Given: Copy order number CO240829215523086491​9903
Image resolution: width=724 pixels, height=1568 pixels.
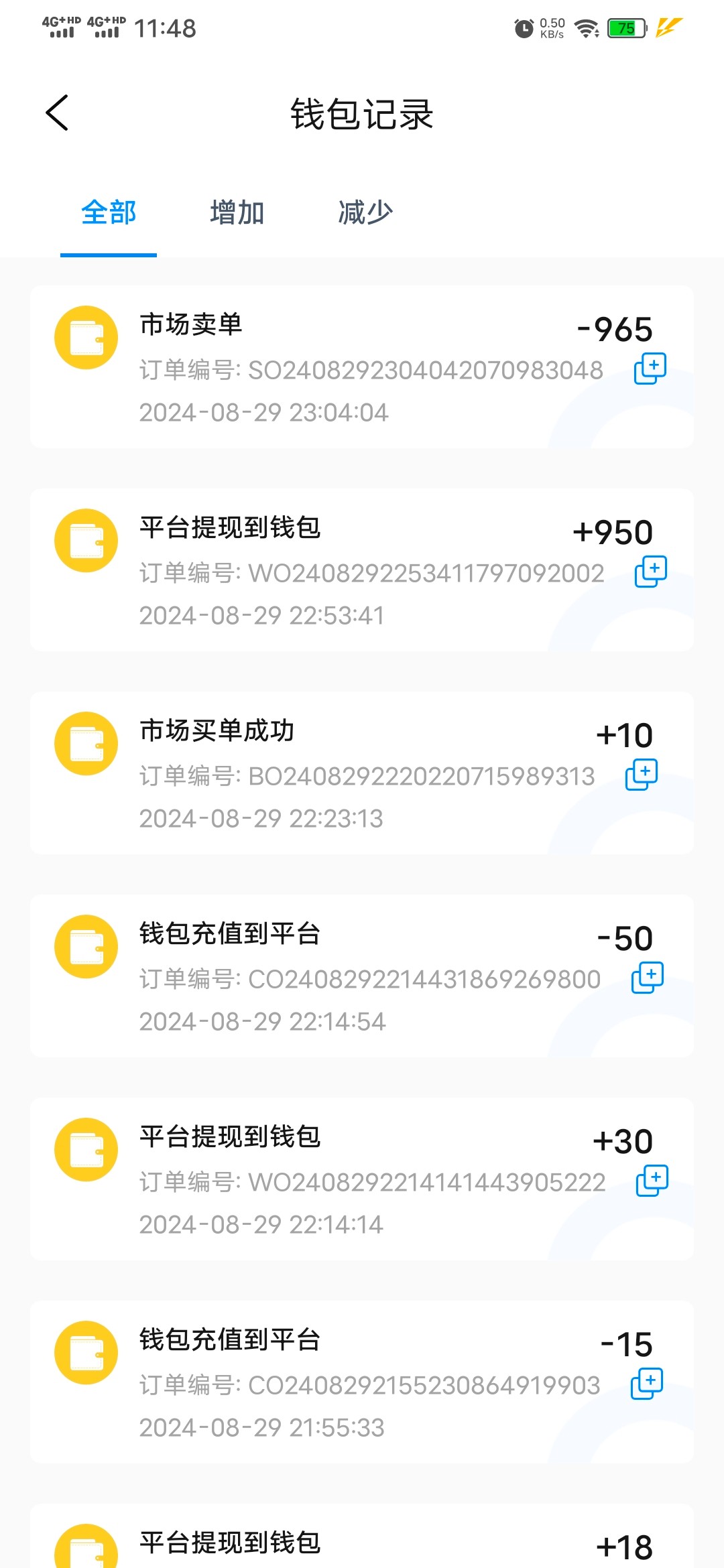Looking at the screenshot, I should 647,1384.
